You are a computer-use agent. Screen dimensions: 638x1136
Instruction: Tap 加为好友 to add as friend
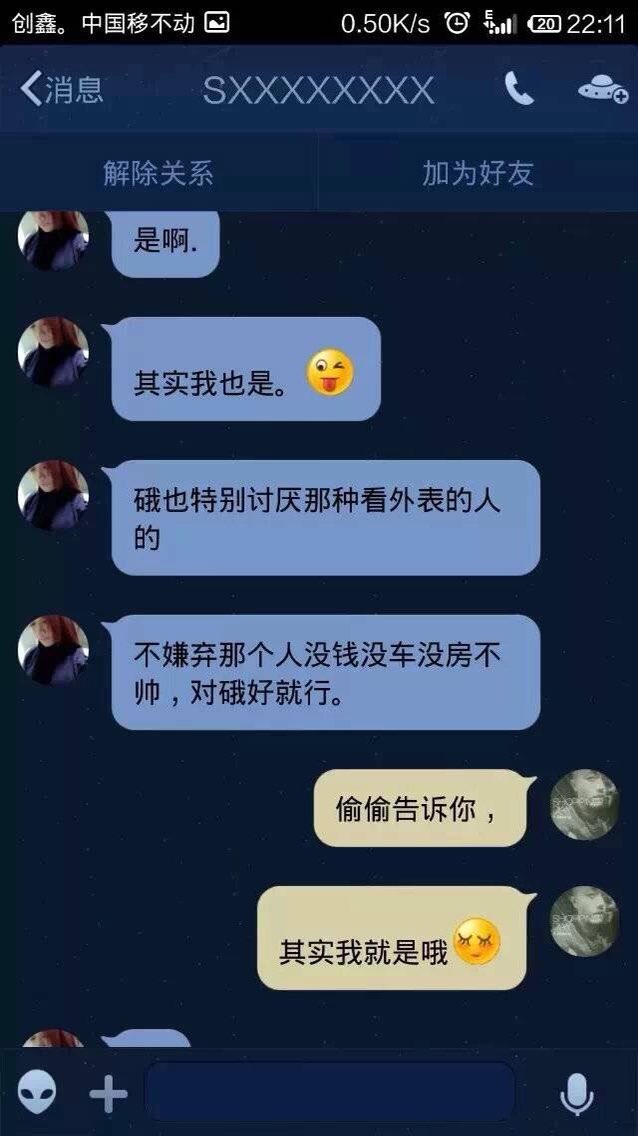point(478,173)
